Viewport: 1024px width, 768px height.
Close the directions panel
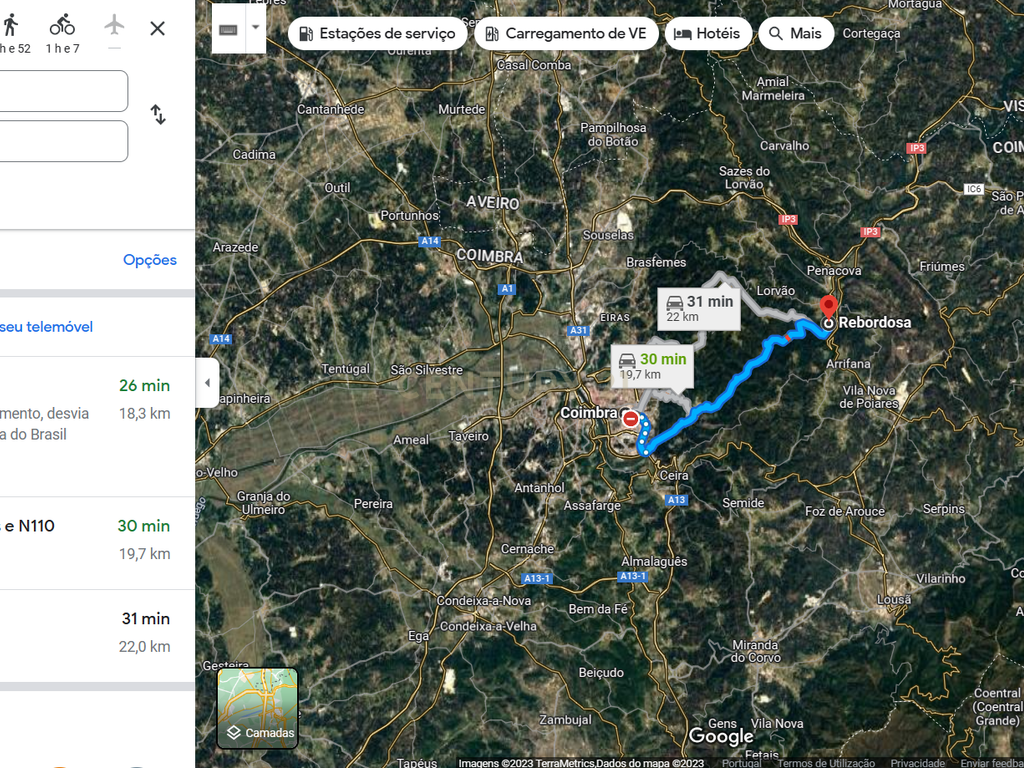[157, 28]
